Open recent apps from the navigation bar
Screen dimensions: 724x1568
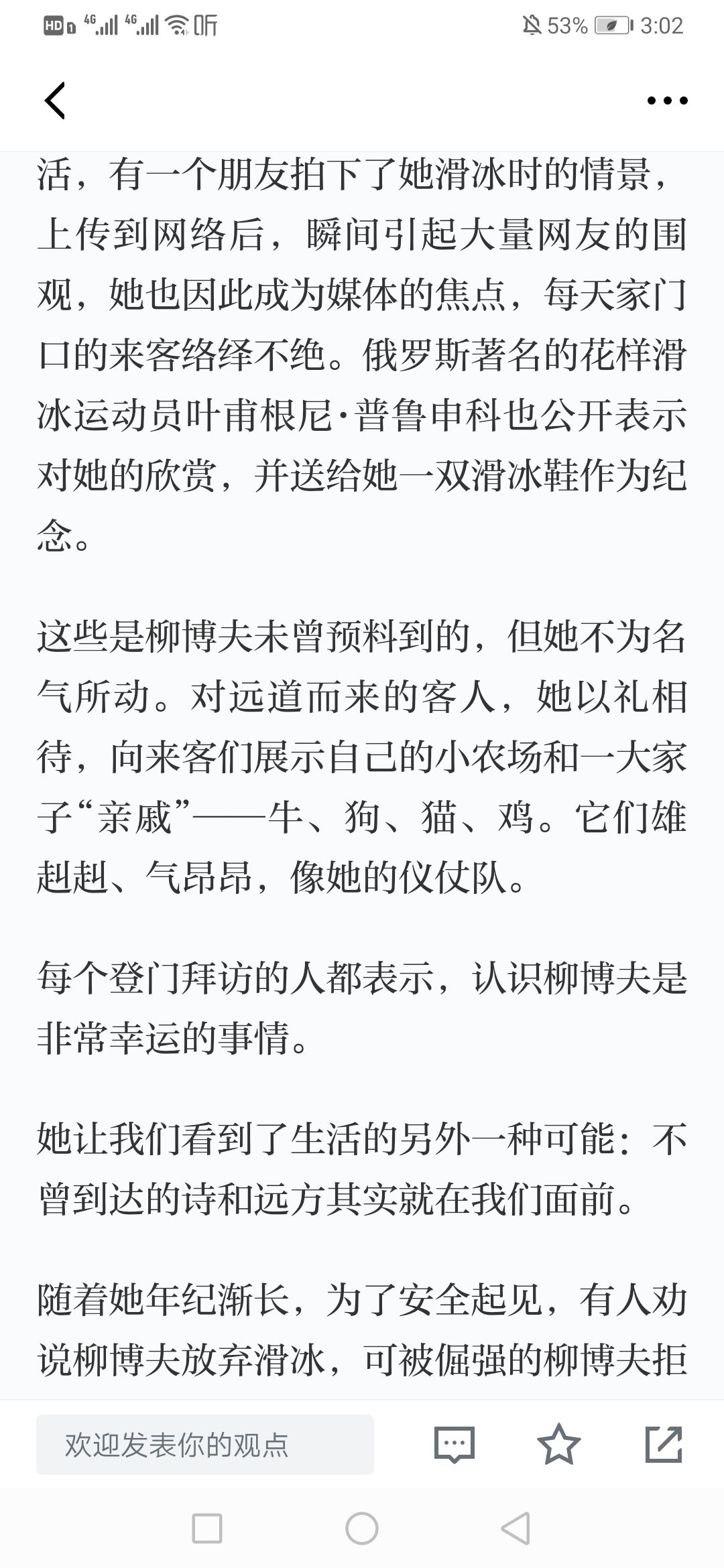click(207, 1529)
